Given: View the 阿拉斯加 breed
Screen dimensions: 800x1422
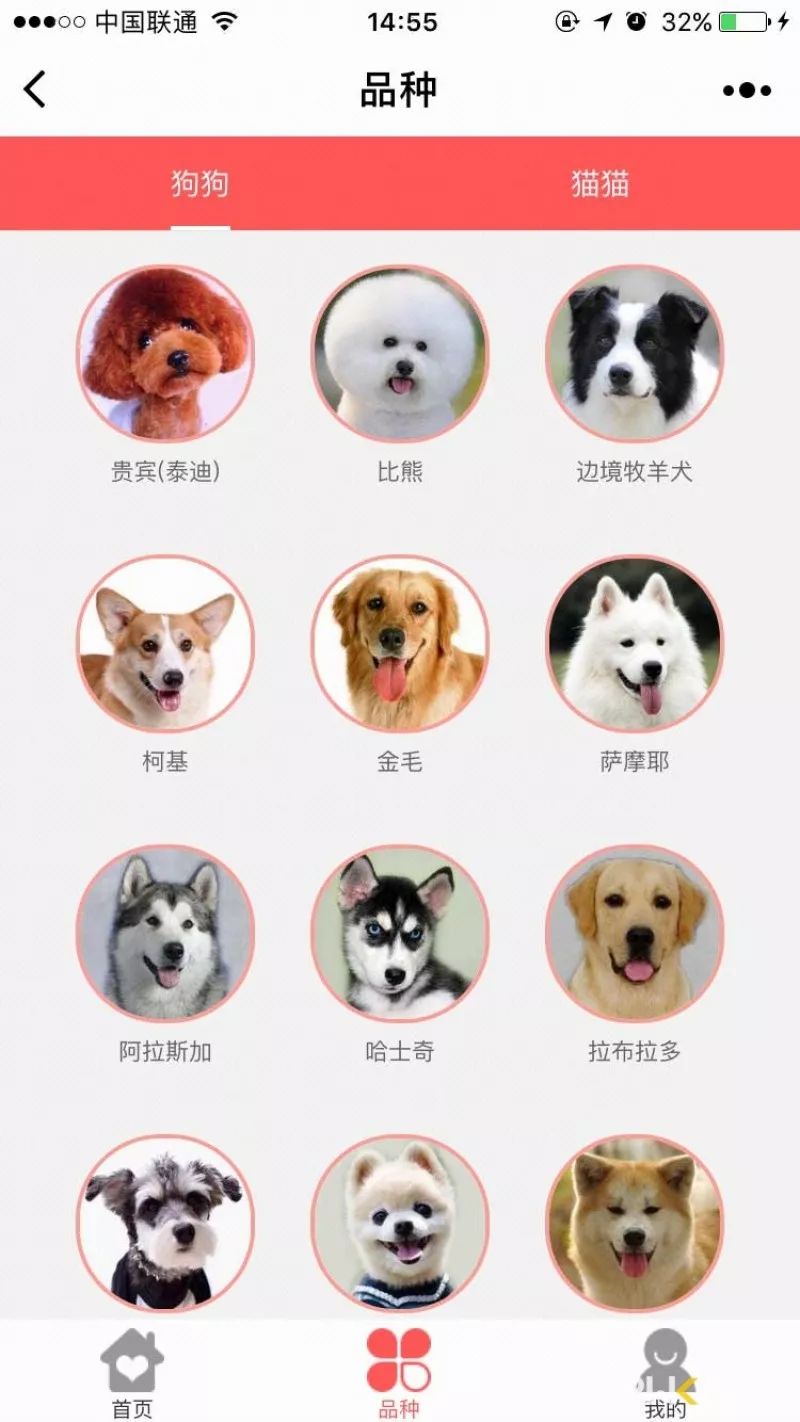Looking at the screenshot, I should (165, 933).
